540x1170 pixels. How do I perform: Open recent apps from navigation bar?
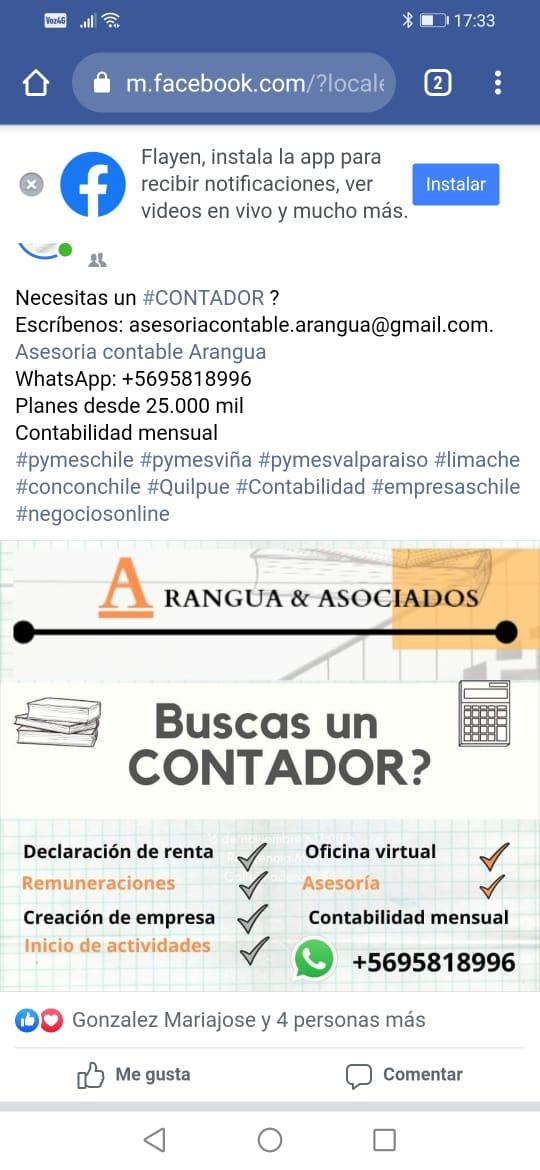click(384, 1139)
